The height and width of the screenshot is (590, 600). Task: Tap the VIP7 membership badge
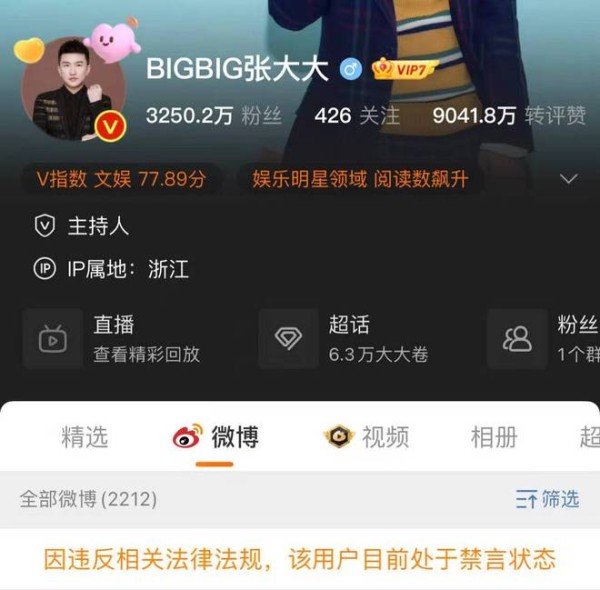point(398,69)
